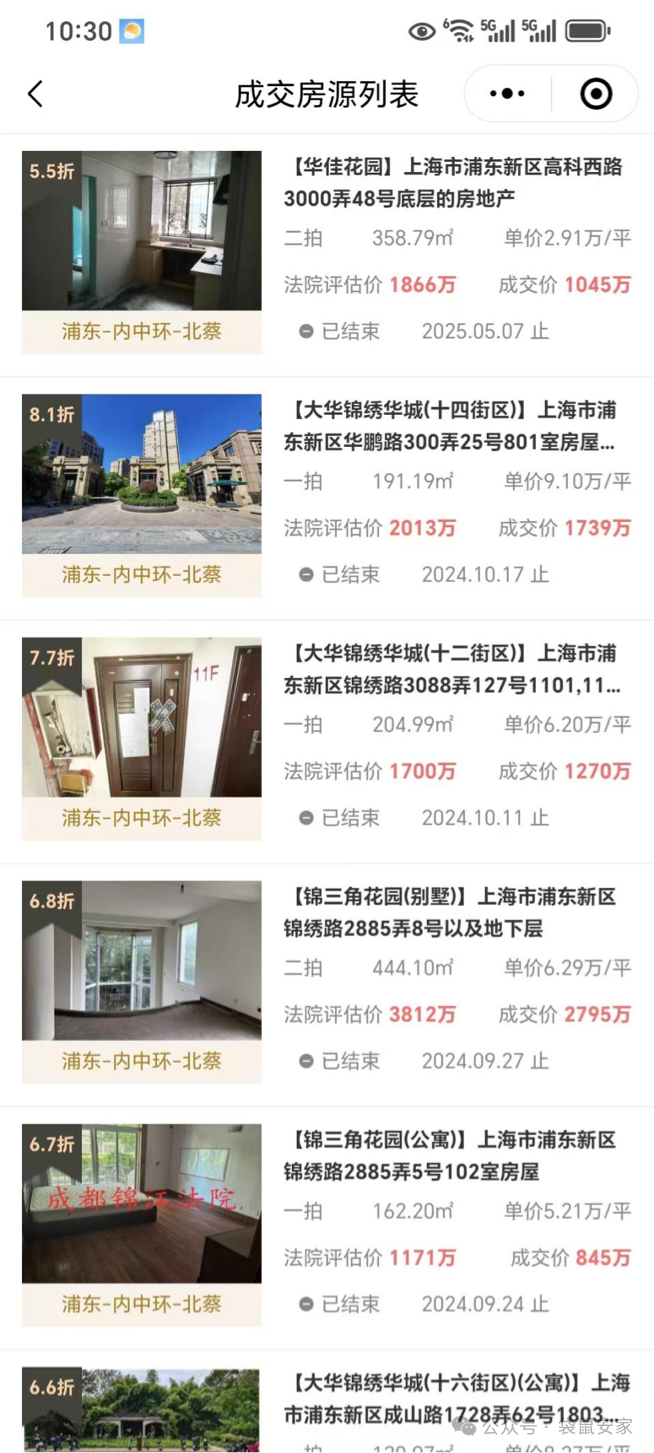Open the 华佳花园 高科西路3000弄 listing
Viewport: 654px width, 1453px height.
tap(456, 183)
